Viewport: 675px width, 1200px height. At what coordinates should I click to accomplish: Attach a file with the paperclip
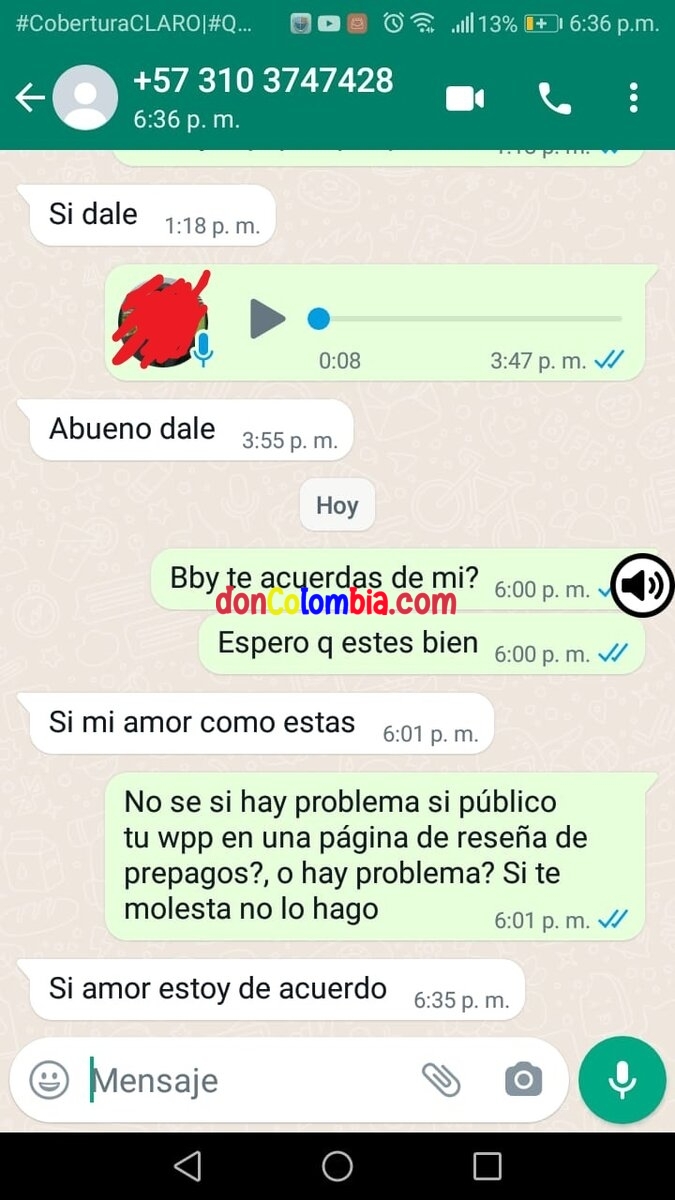440,1080
